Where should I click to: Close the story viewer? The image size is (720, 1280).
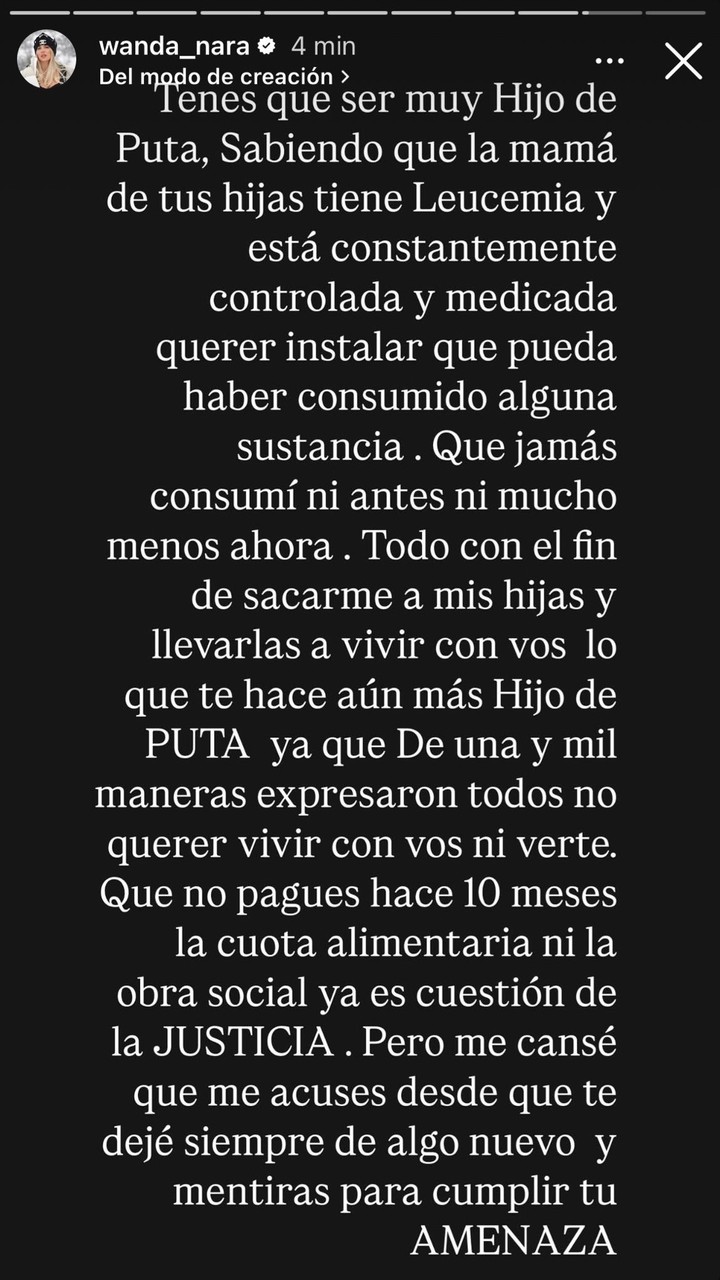(684, 61)
